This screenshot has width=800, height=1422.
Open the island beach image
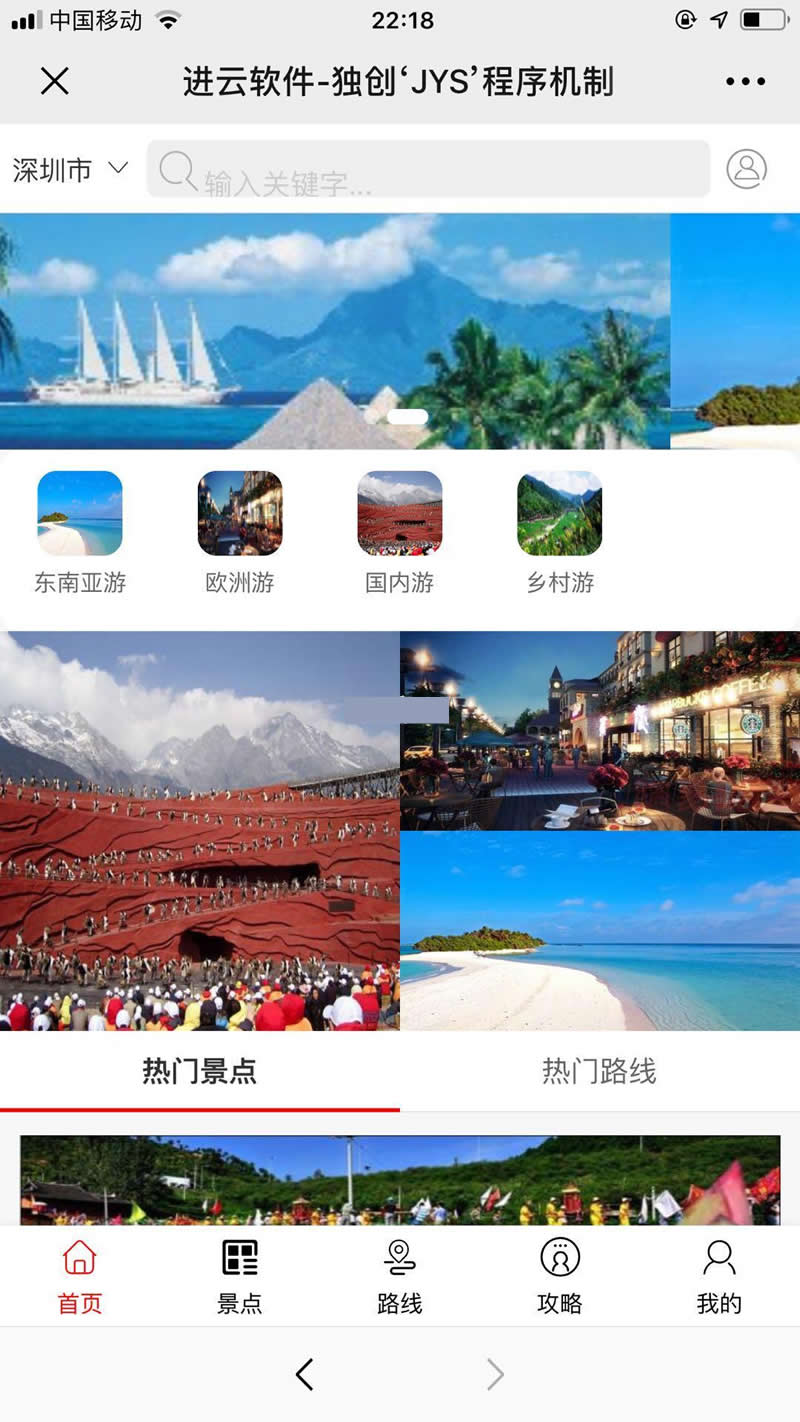click(600, 930)
